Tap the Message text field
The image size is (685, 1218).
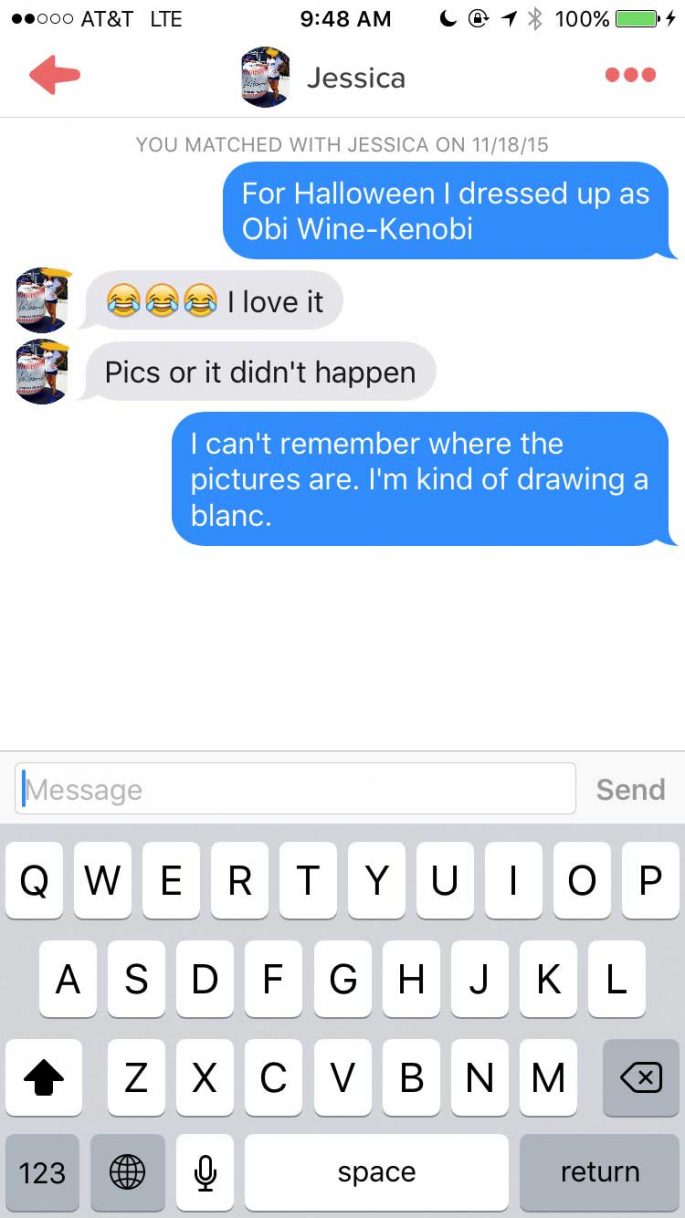click(x=296, y=789)
